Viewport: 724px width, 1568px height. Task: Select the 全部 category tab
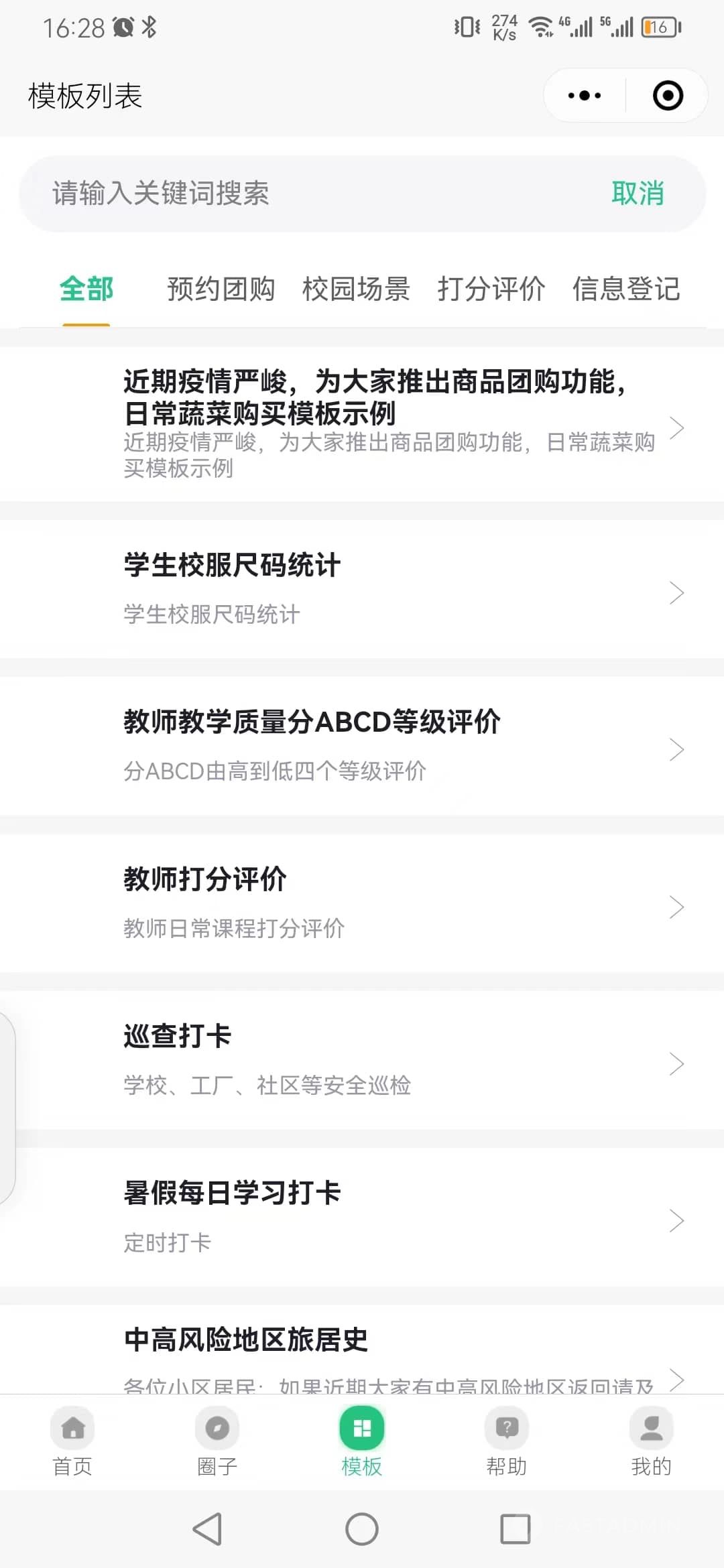pos(86,289)
